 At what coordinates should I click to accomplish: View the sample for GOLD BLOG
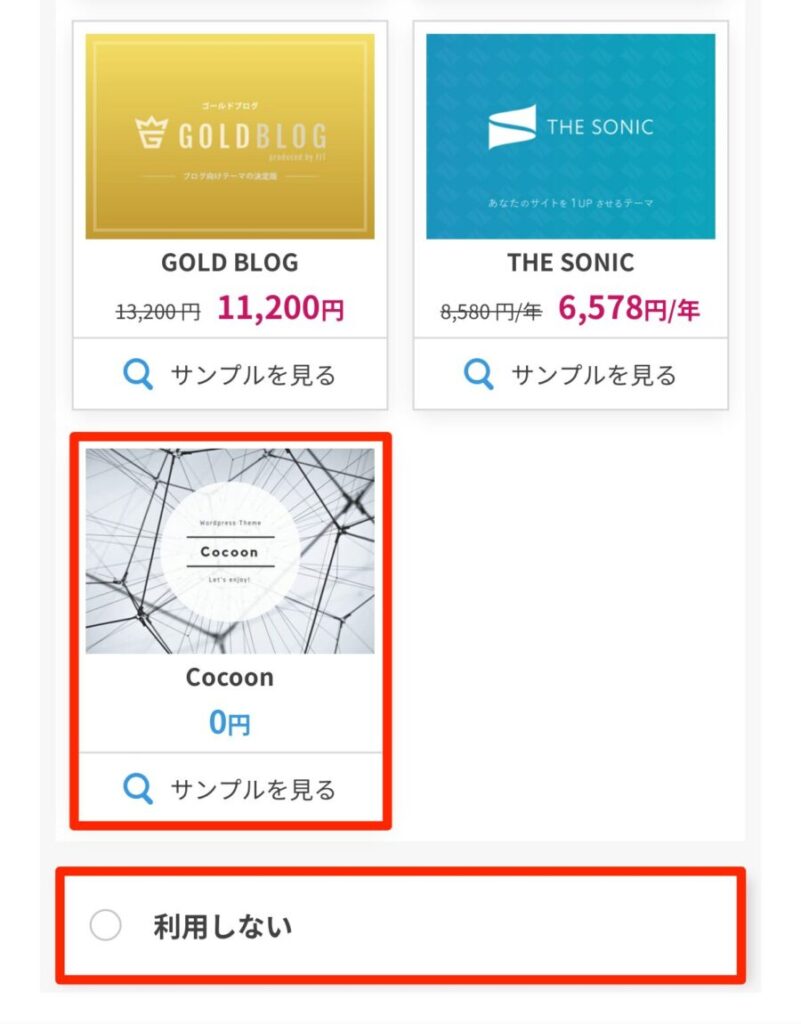230,375
